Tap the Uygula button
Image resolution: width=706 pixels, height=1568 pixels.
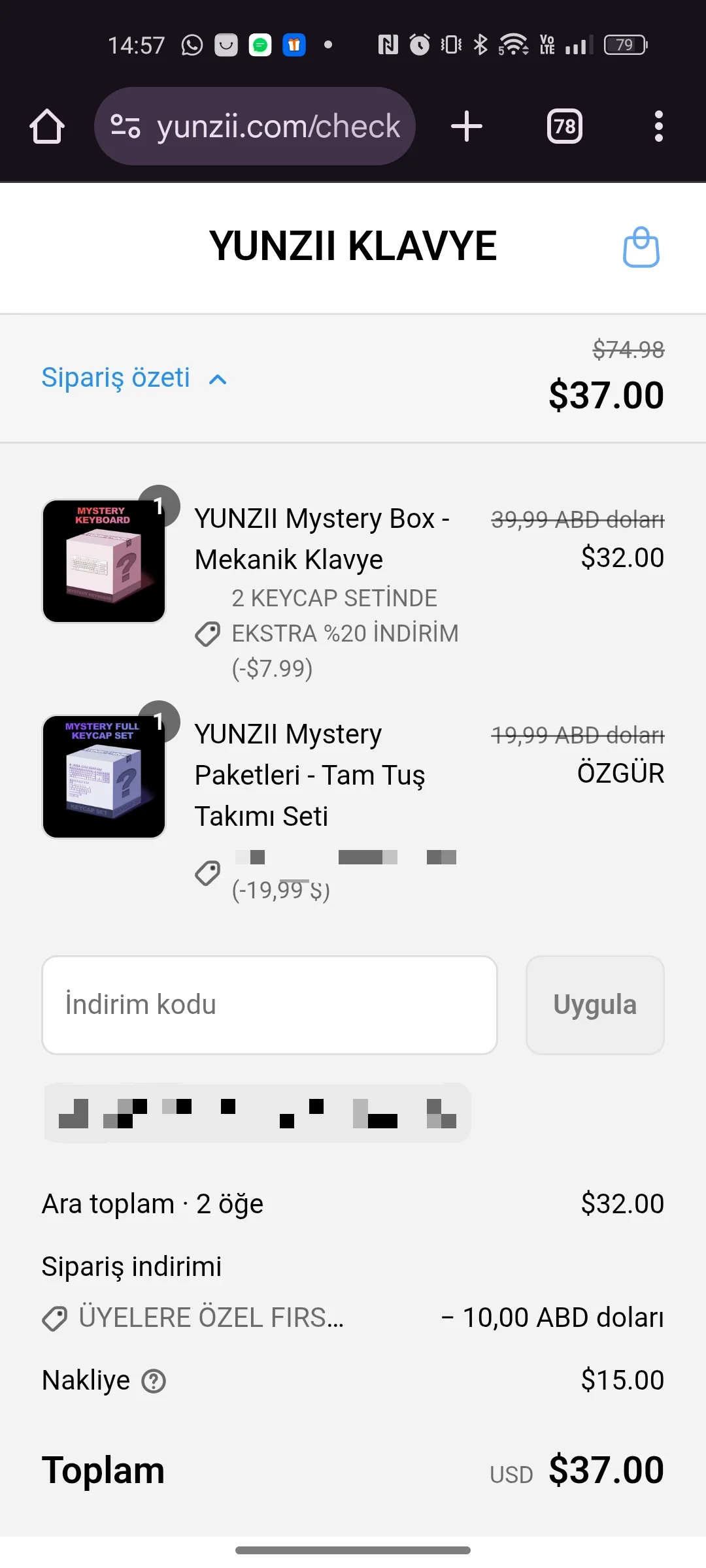pos(595,1005)
